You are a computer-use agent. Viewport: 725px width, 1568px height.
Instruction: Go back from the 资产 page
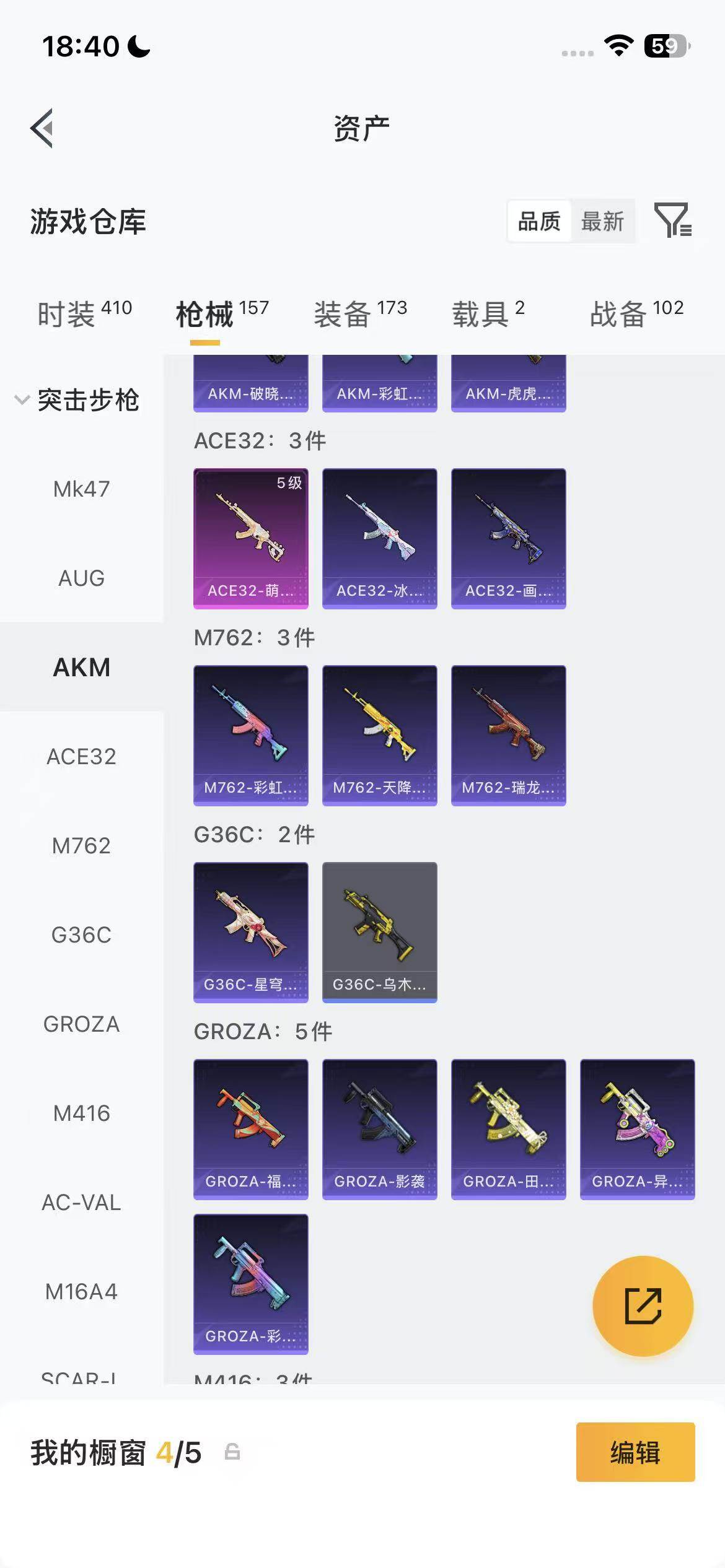point(42,128)
